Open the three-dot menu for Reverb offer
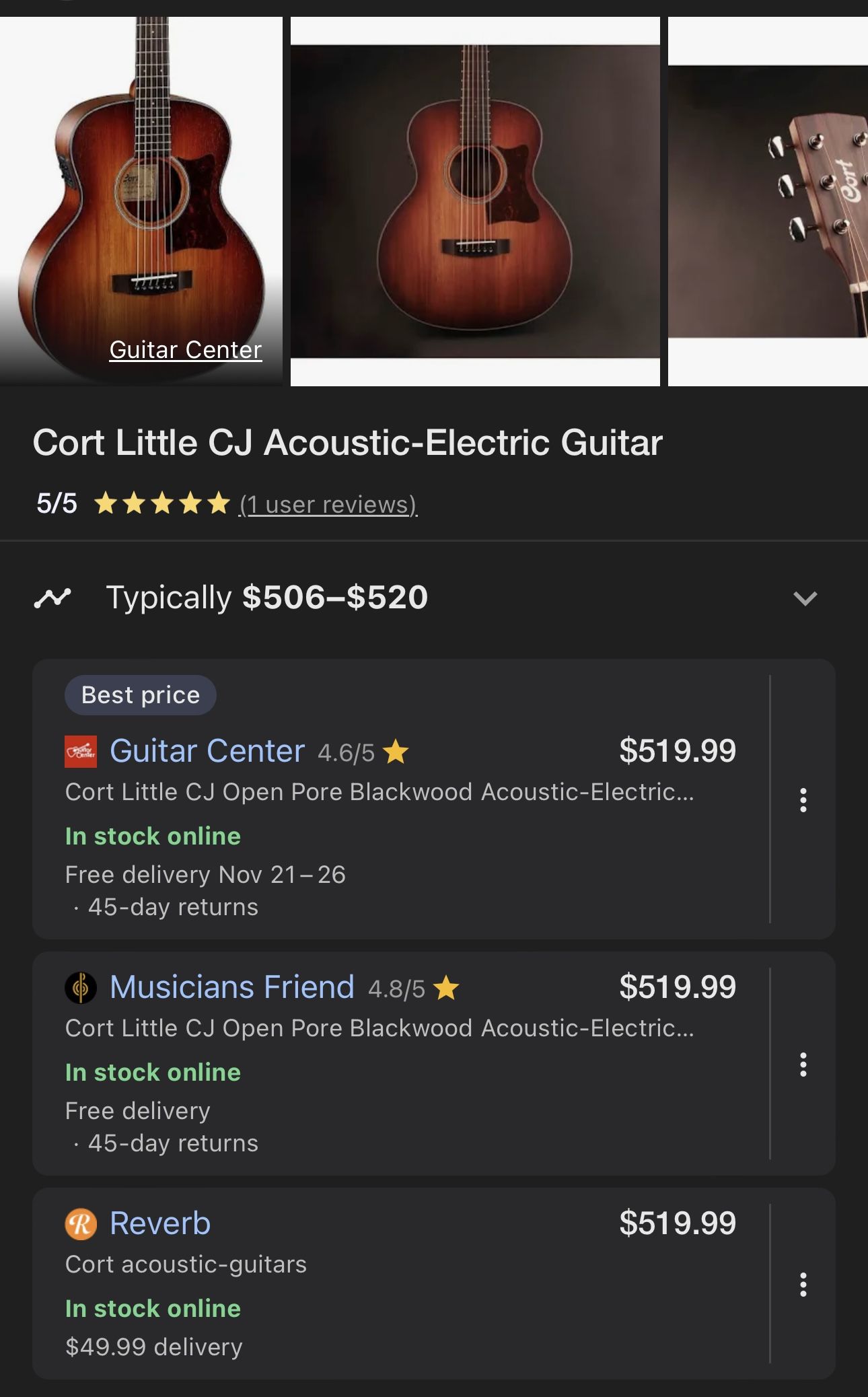This screenshot has height=1397, width=868. coord(803,1285)
